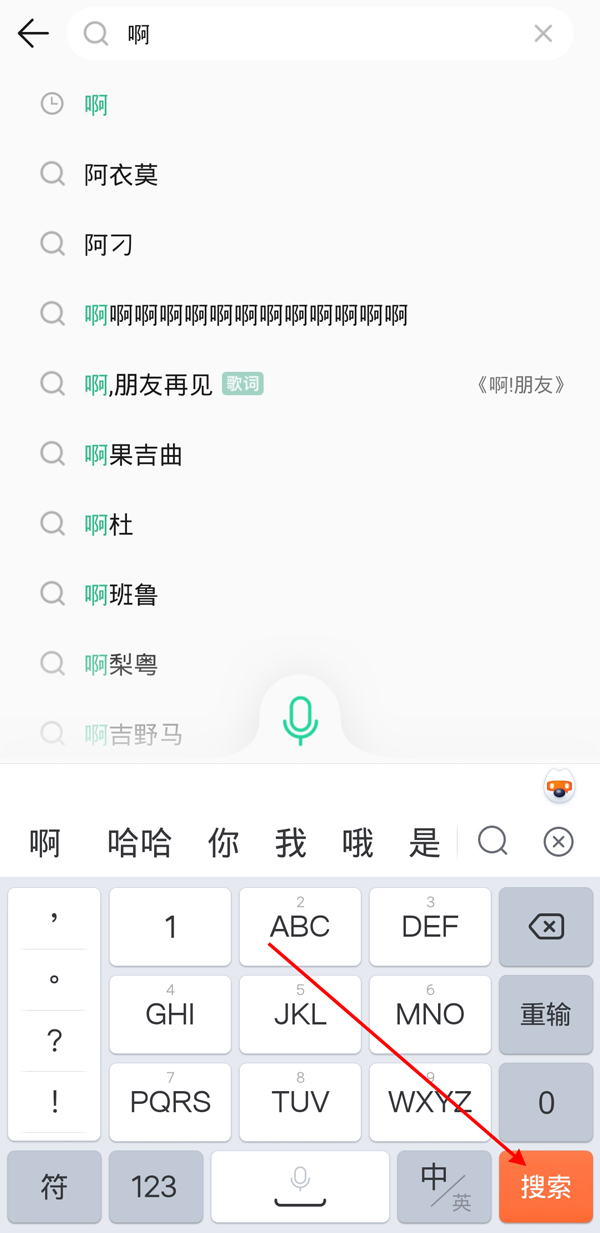The image size is (600, 1233).
Task: Clear the search field text
Action: click(x=543, y=34)
